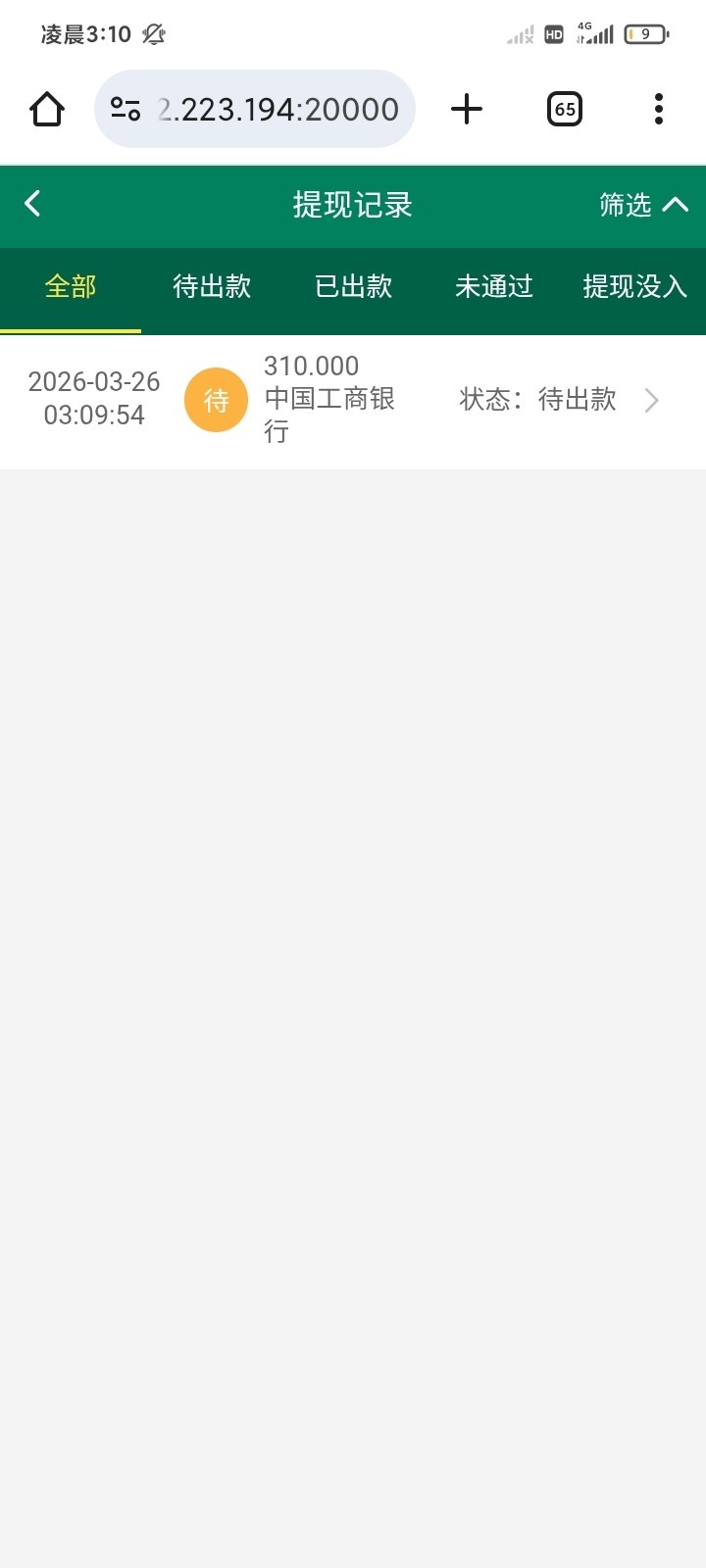This screenshot has height=1568, width=706.
Task: Show the 已出款 records tab
Action: [353, 287]
